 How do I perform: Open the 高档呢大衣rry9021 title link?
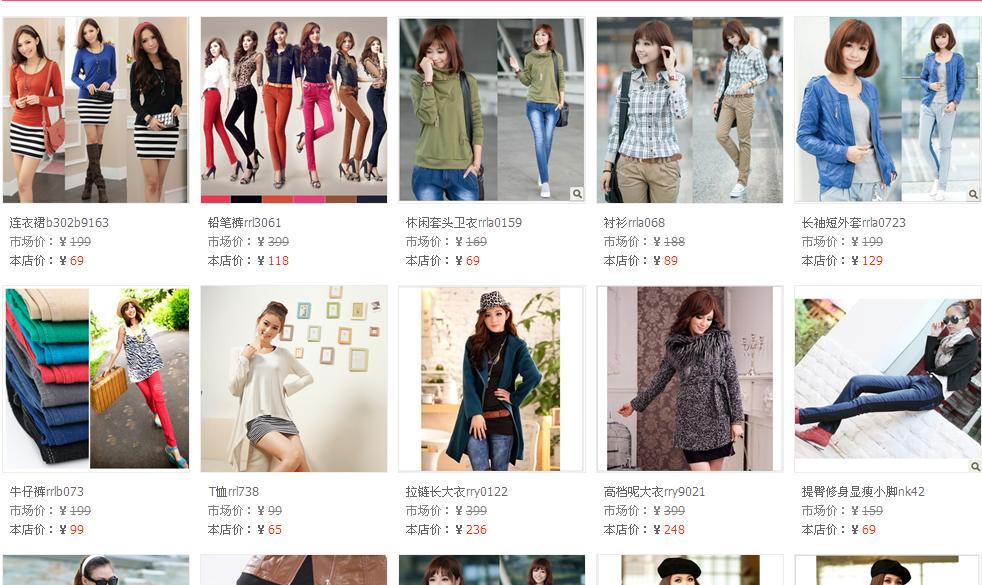coord(654,492)
